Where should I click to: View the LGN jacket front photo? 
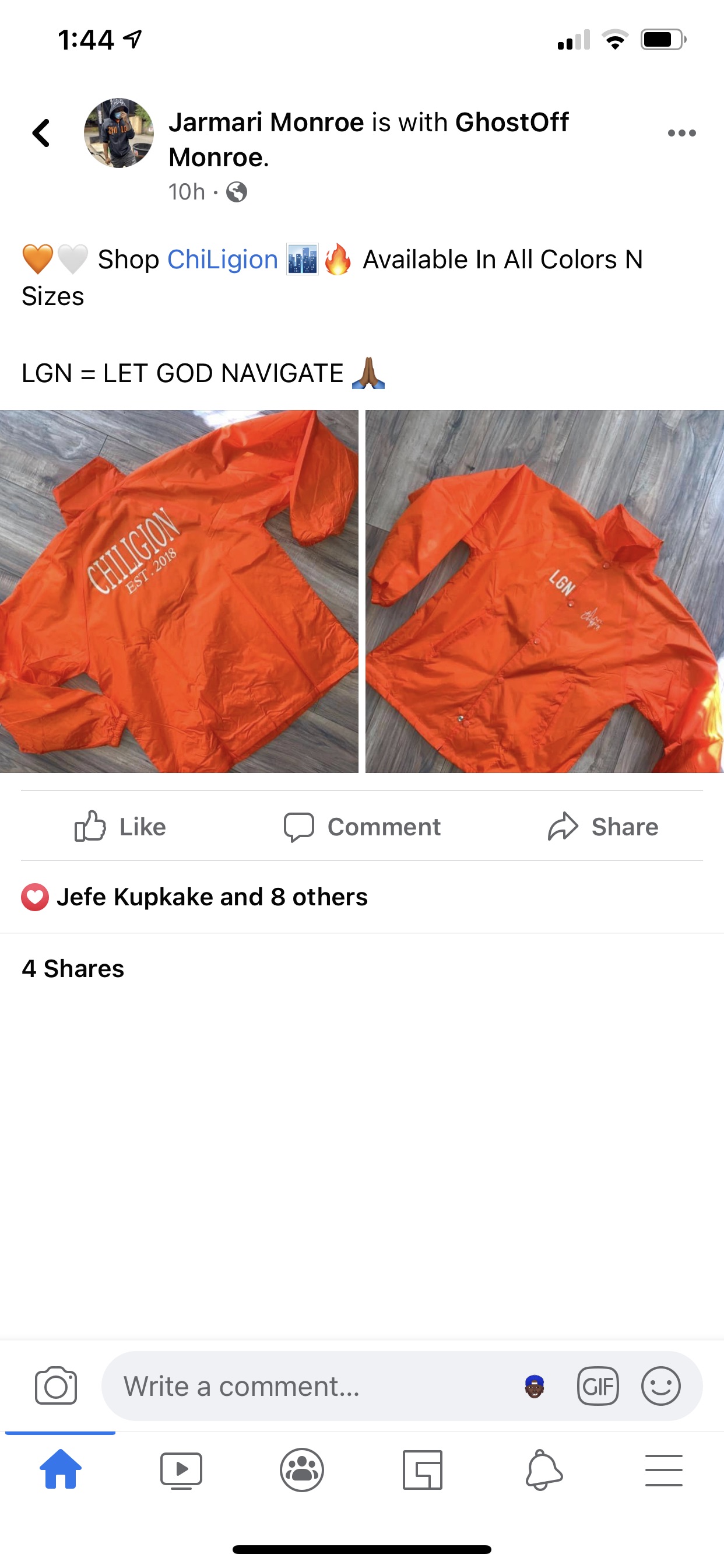pyautogui.click(x=544, y=591)
